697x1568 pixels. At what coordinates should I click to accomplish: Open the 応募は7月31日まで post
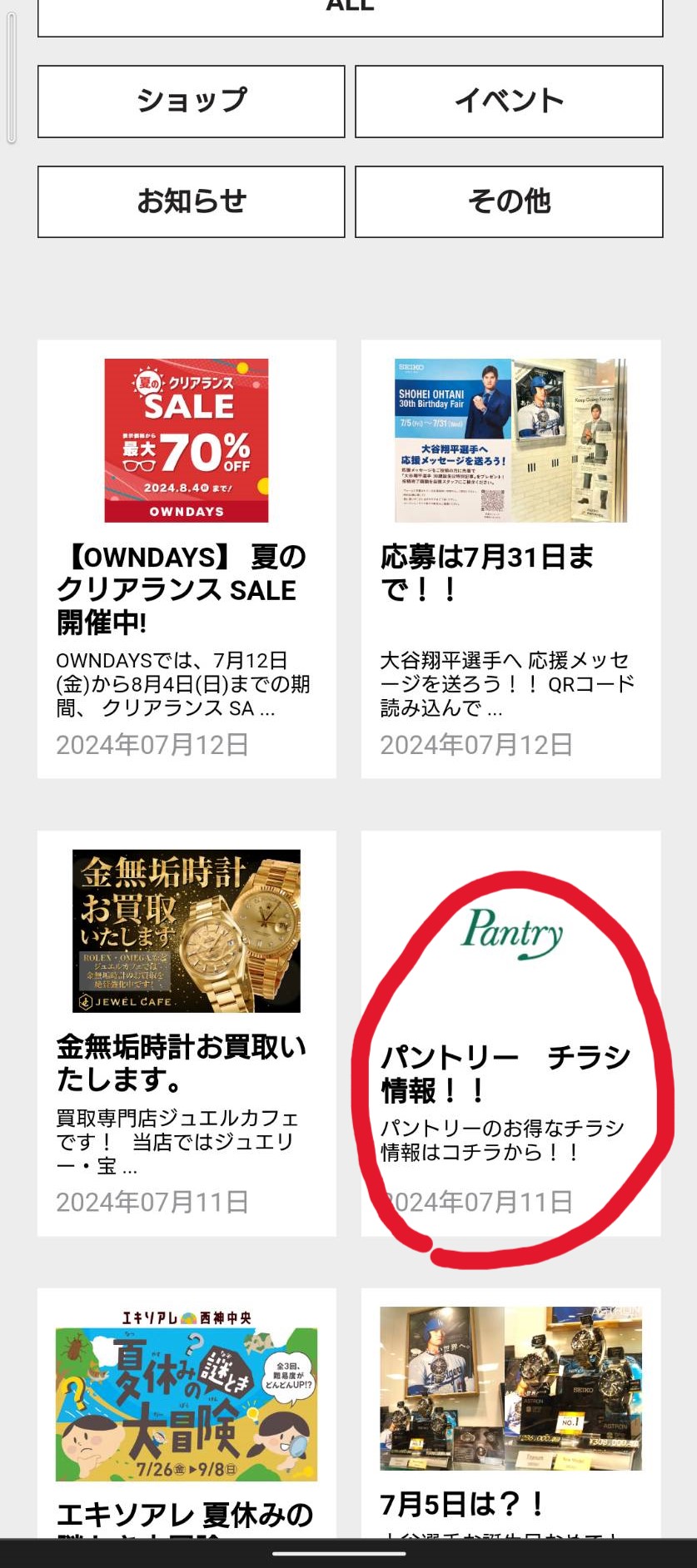coord(510,558)
